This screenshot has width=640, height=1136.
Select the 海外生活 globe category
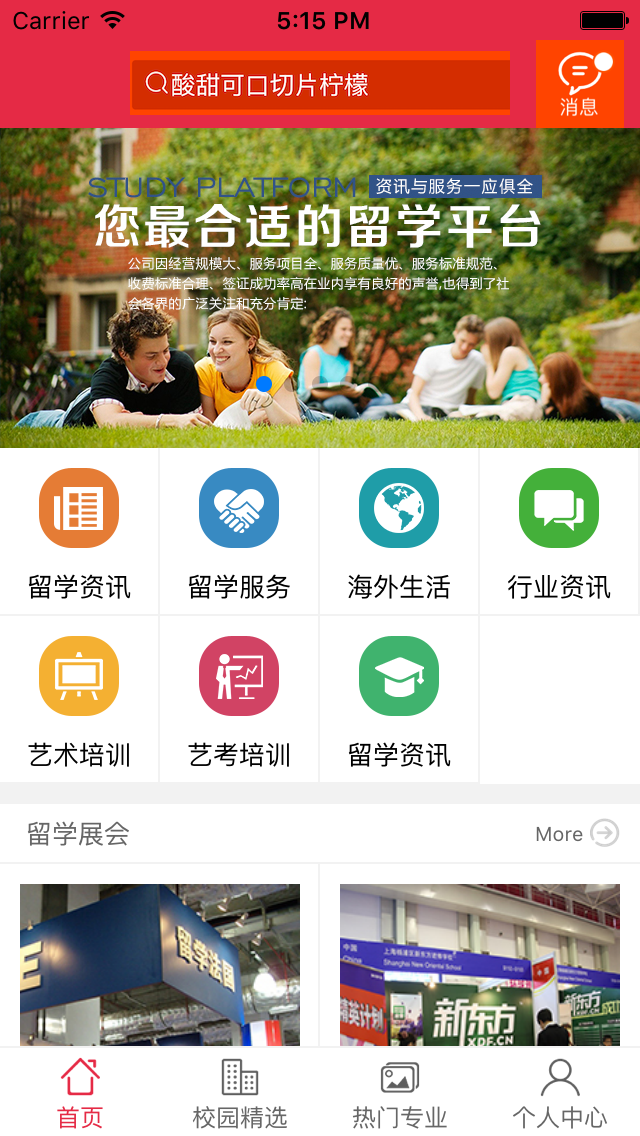coord(399,532)
